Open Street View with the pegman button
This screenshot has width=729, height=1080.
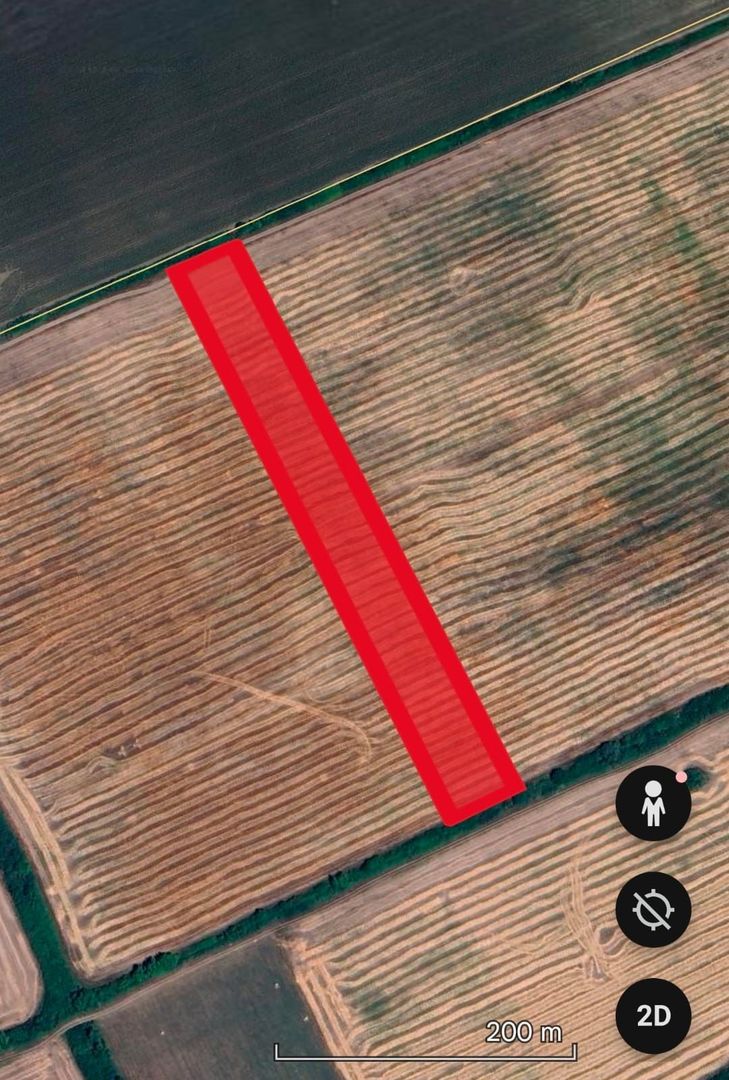tap(653, 802)
